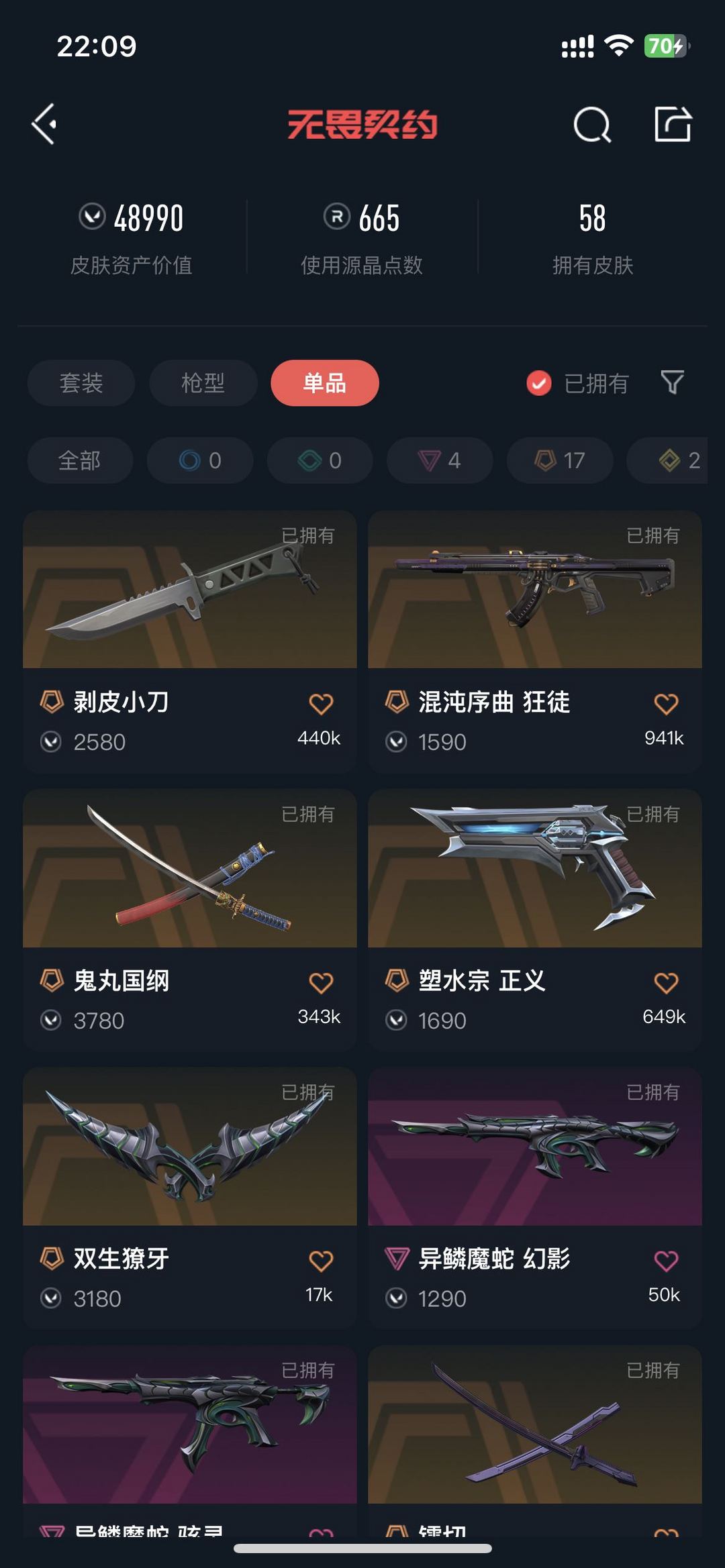Like the 异鳞魔蛇 幻影 skin

pyautogui.click(x=666, y=1261)
